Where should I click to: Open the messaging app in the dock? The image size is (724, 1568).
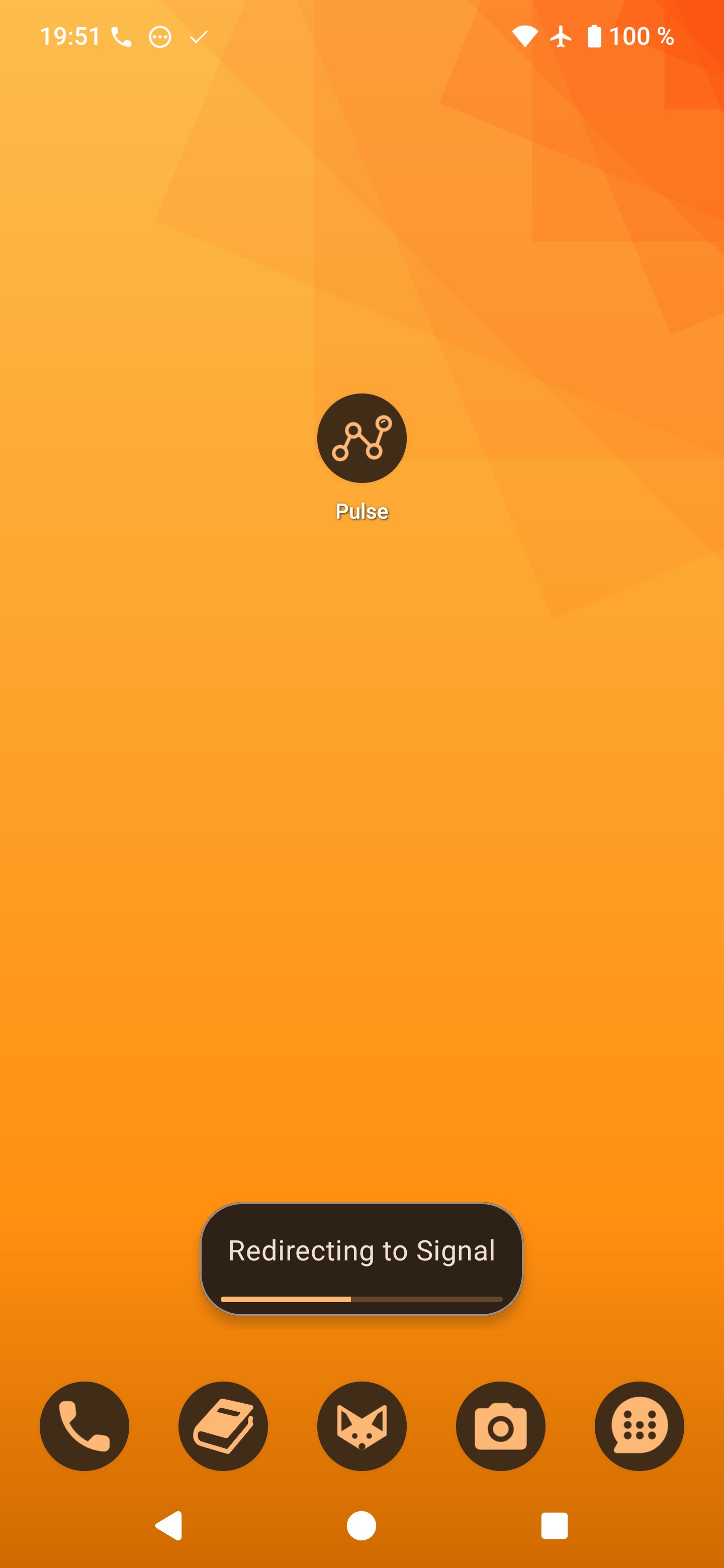(640, 1426)
